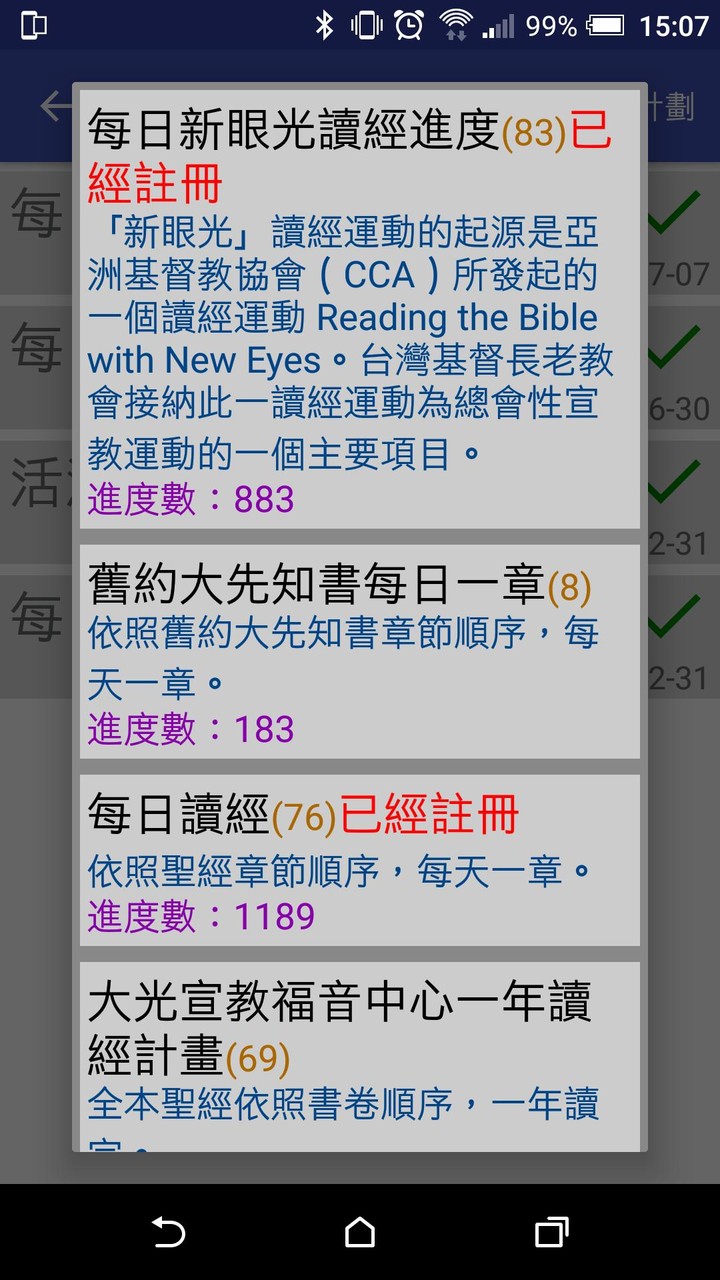
Task: Open the 大光宣教福音中心一年讀經計畫 plan
Action: tap(358, 1050)
